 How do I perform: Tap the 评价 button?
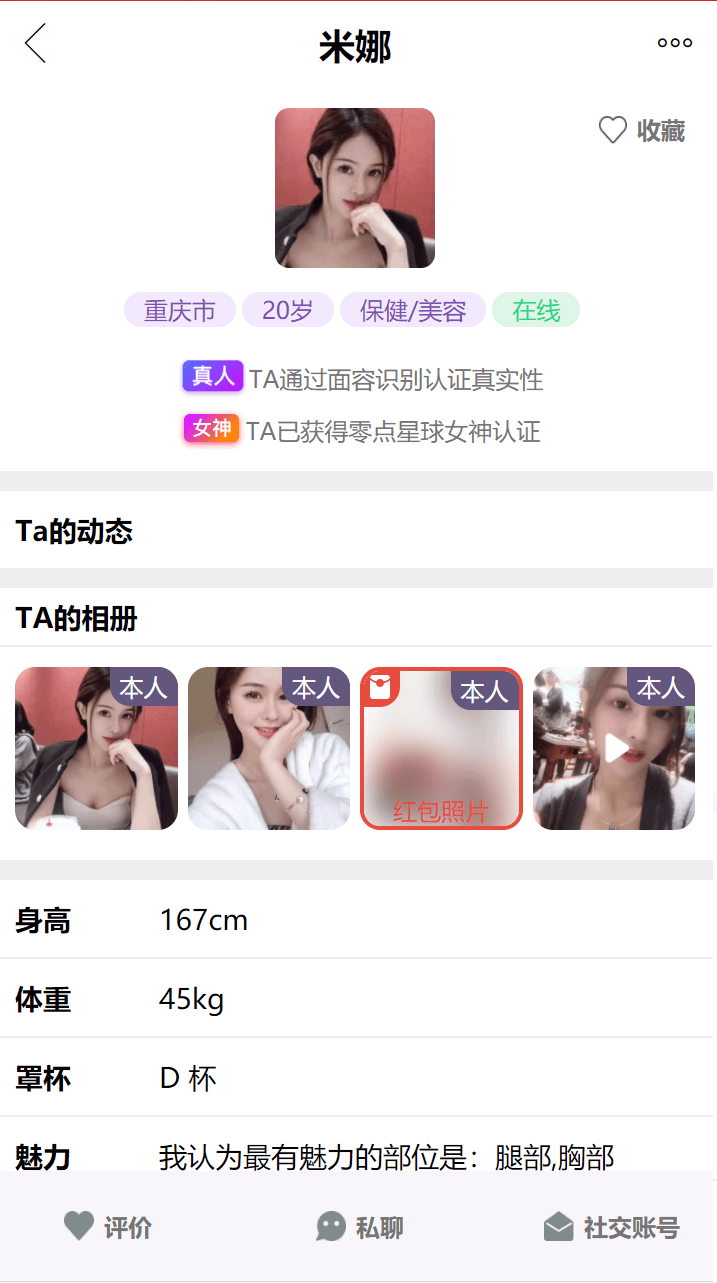107,1227
